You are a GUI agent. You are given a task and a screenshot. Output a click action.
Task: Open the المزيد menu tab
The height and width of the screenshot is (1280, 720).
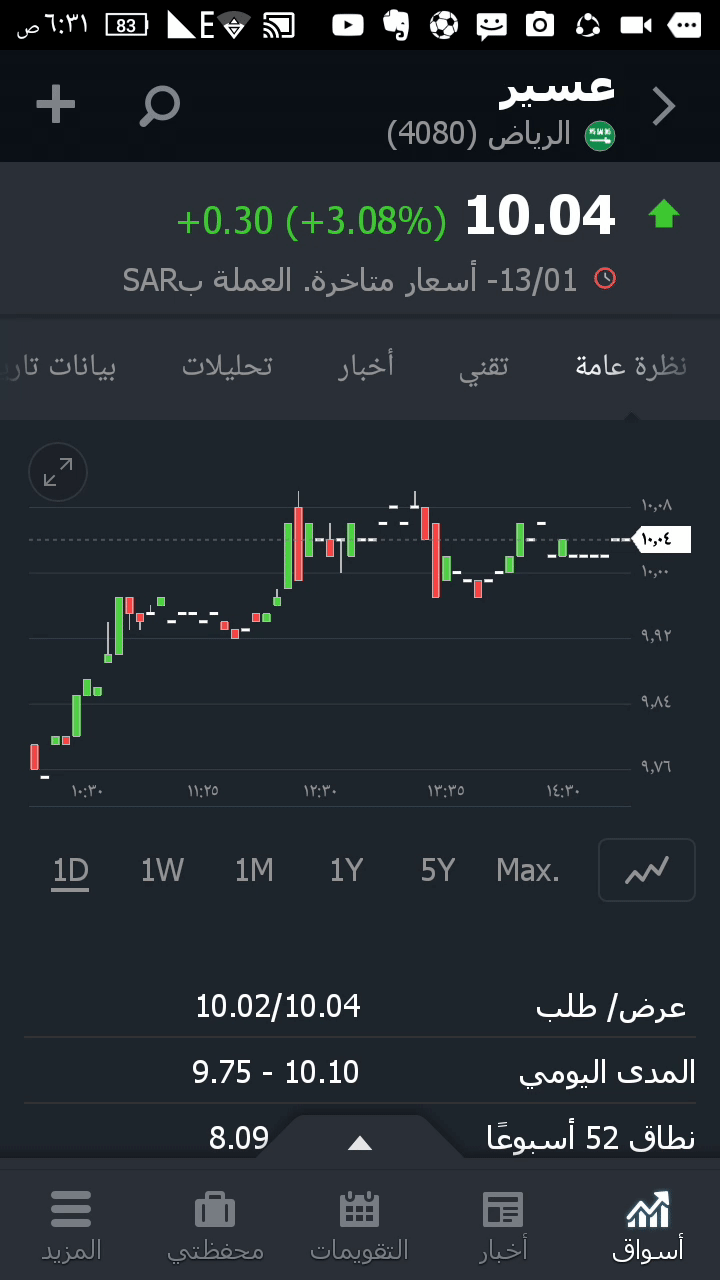71,1225
